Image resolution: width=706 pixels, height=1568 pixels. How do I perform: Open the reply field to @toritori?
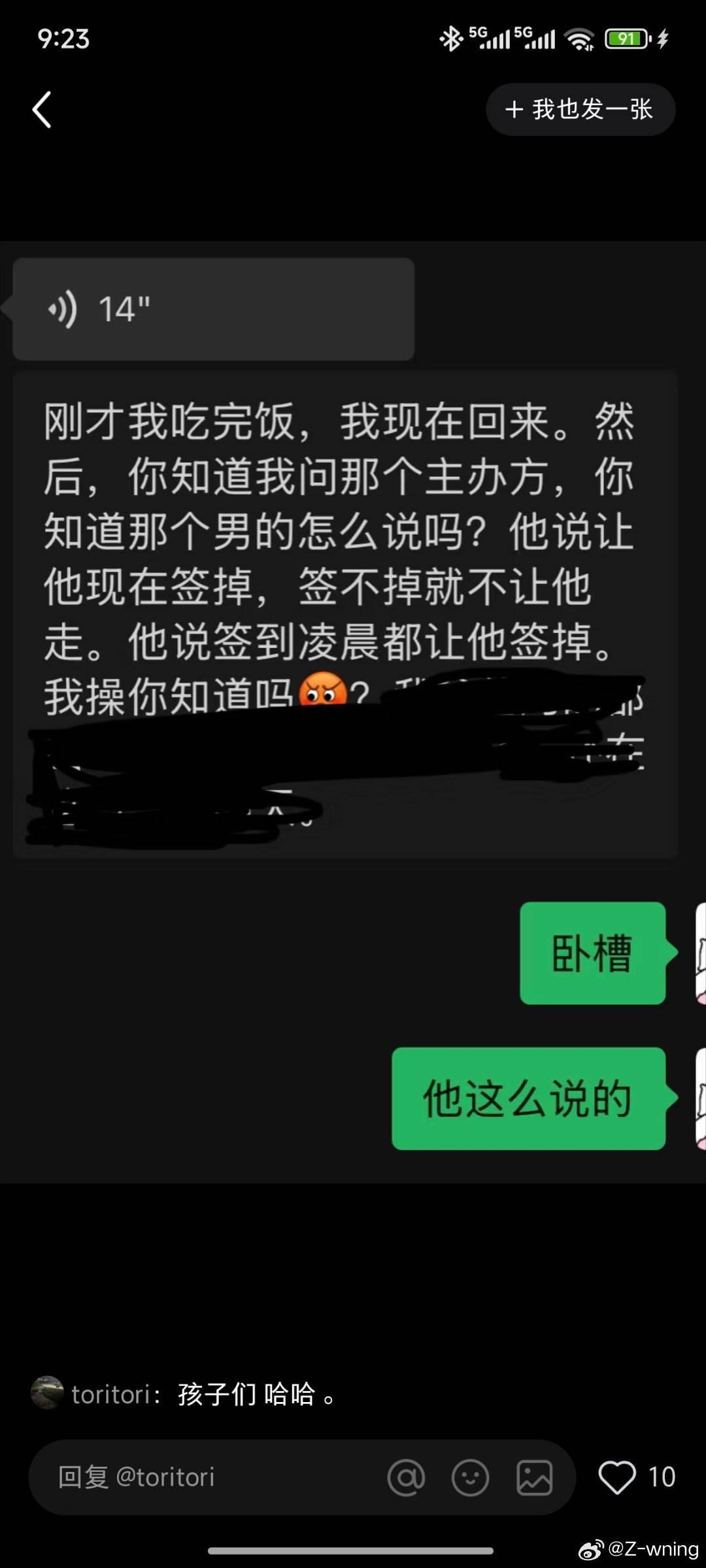(x=196, y=1477)
